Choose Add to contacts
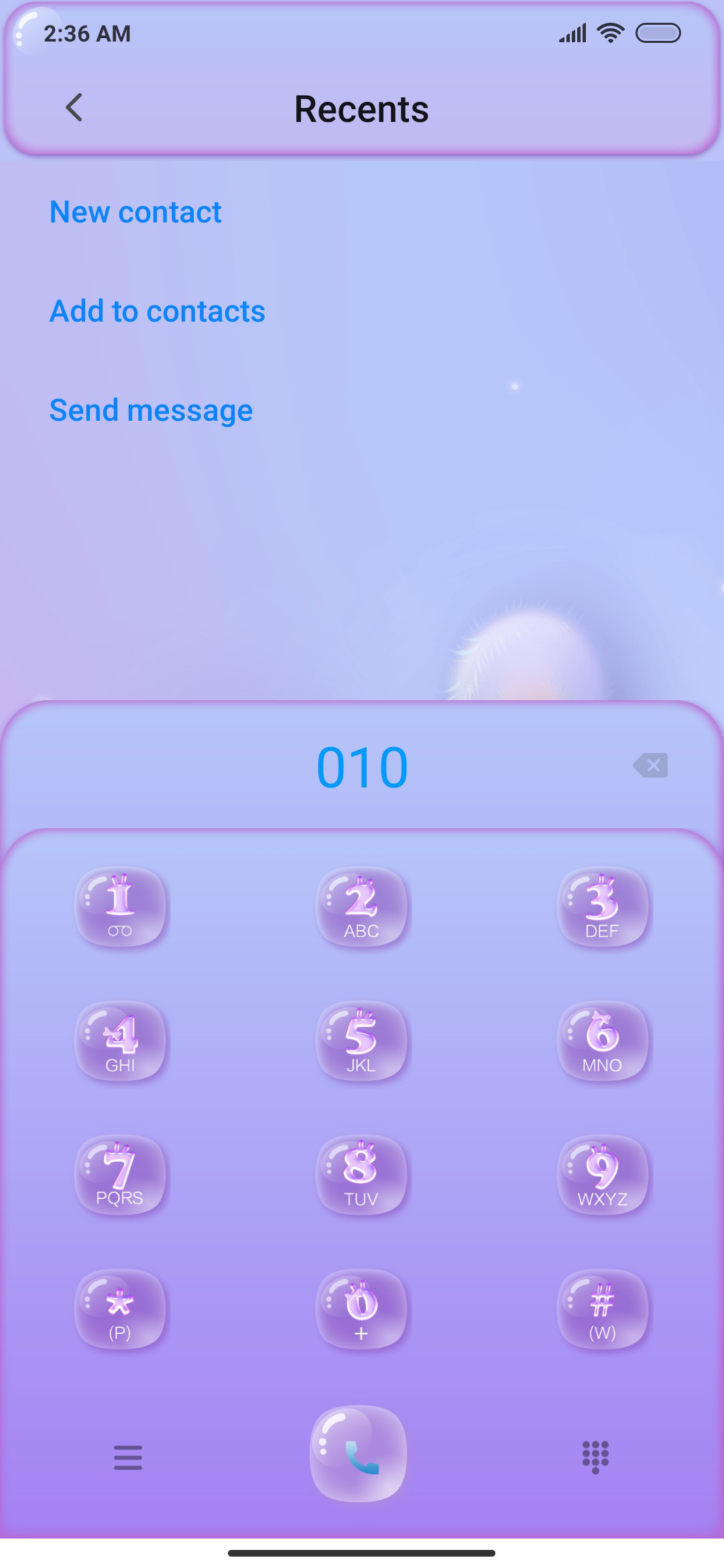This screenshot has height=1568, width=724. (x=158, y=312)
